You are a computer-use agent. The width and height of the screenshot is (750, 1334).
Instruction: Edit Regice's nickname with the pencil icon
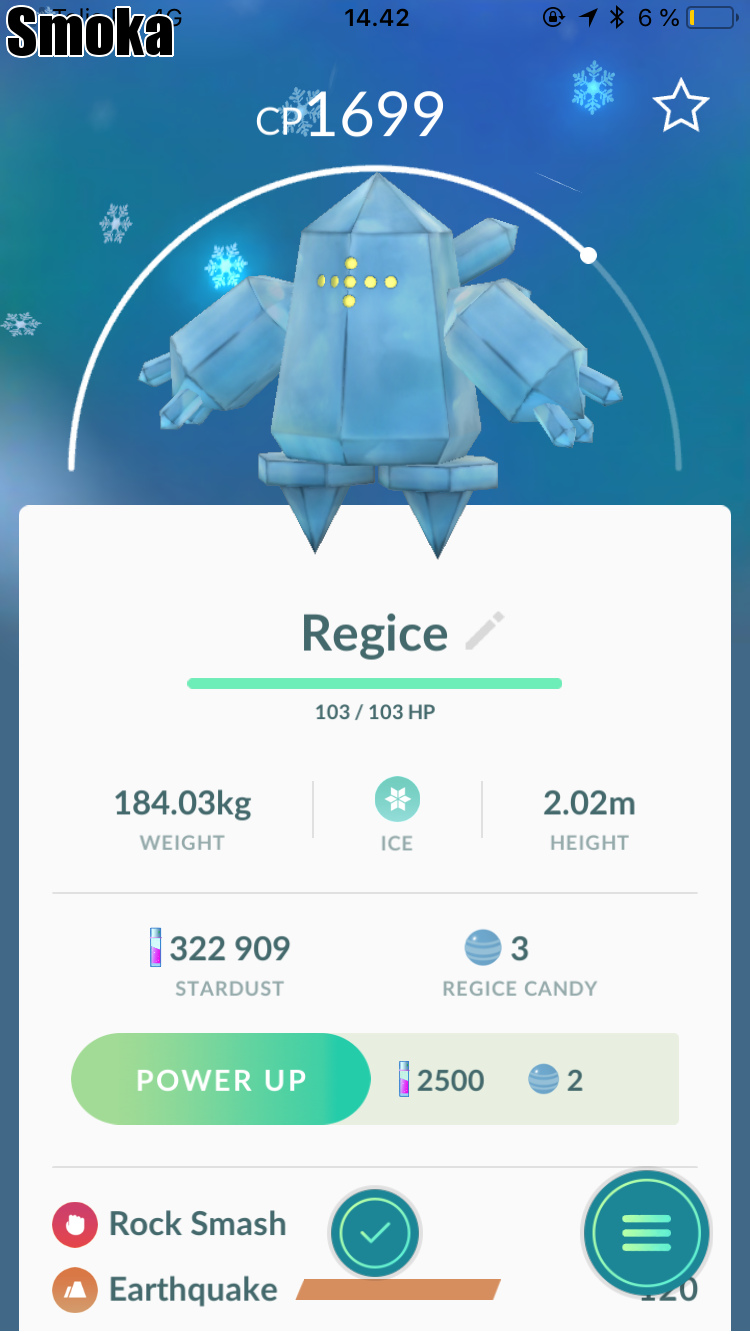(x=485, y=632)
